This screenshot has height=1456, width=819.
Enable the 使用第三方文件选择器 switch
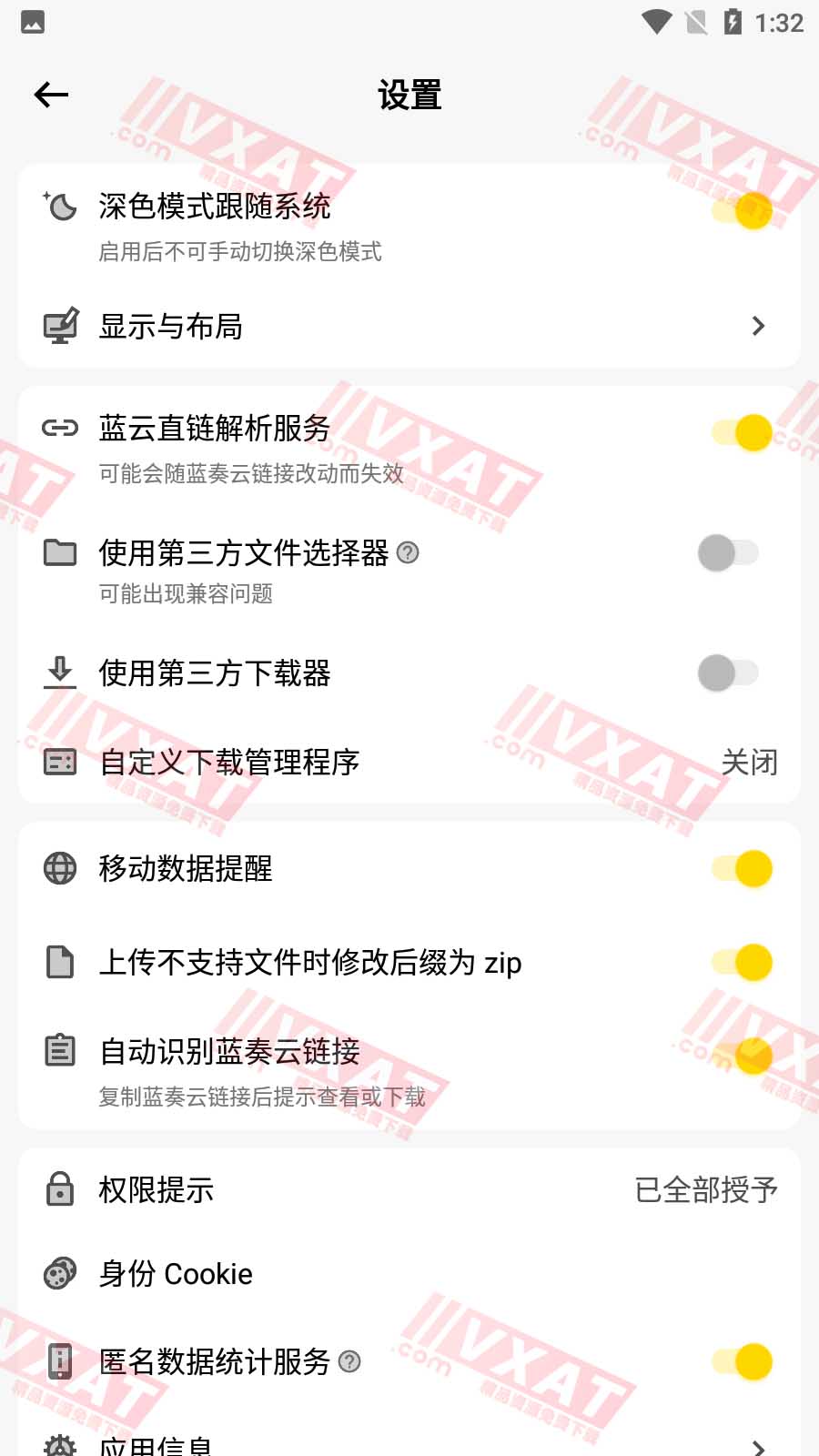pos(728,552)
